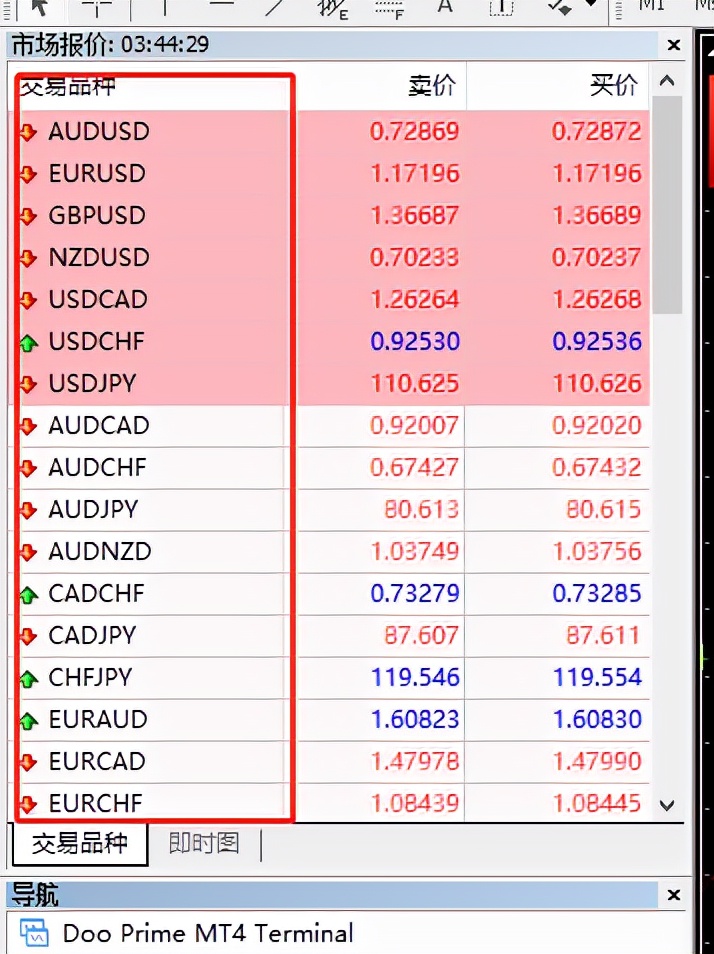Select the AUDCAD symbol row
This screenshot has height=954, width=714.
pos(99,426)
